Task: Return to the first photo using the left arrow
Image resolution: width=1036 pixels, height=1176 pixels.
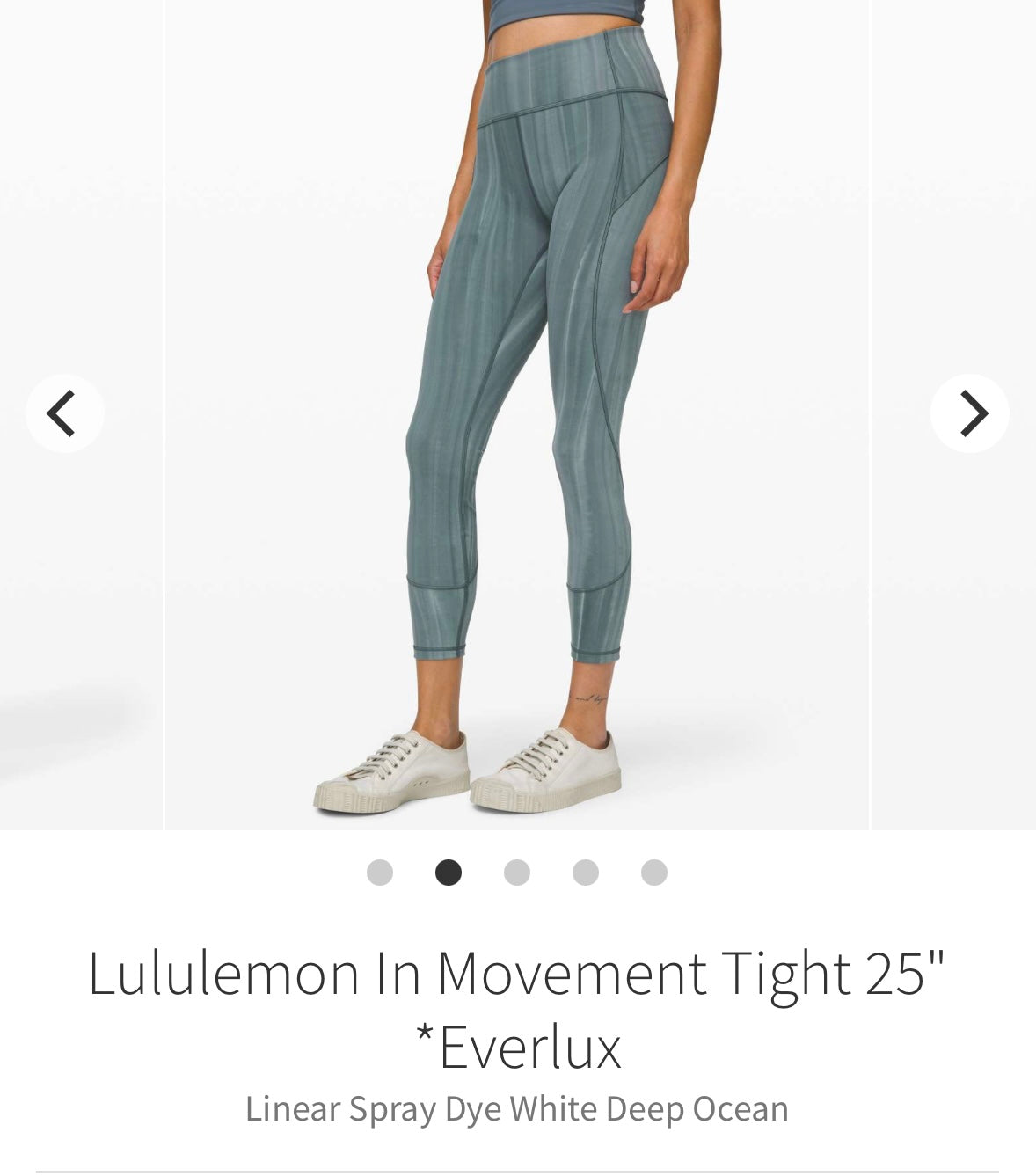Action: coord(67,412)
